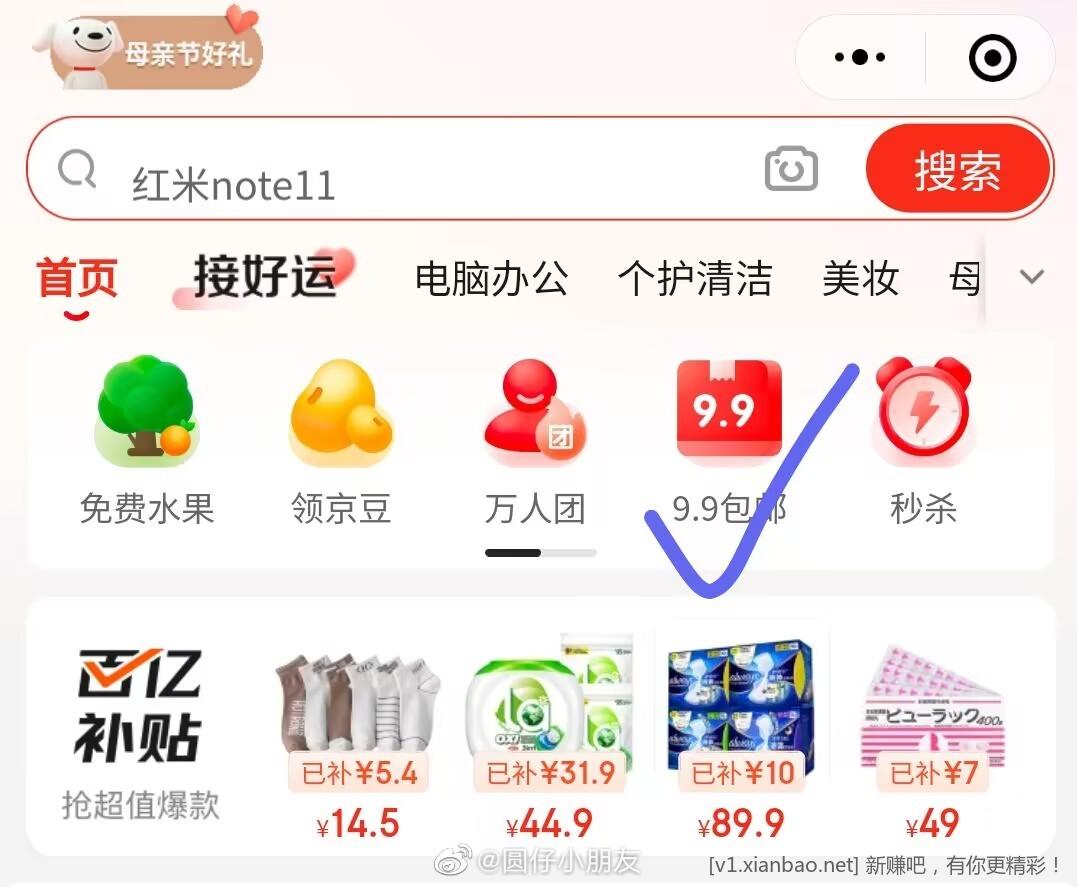Image resolution: width=1077 pixels, height=887 pixels.
Task: Tap the red 搜索 button
Action: pos(957,170)
